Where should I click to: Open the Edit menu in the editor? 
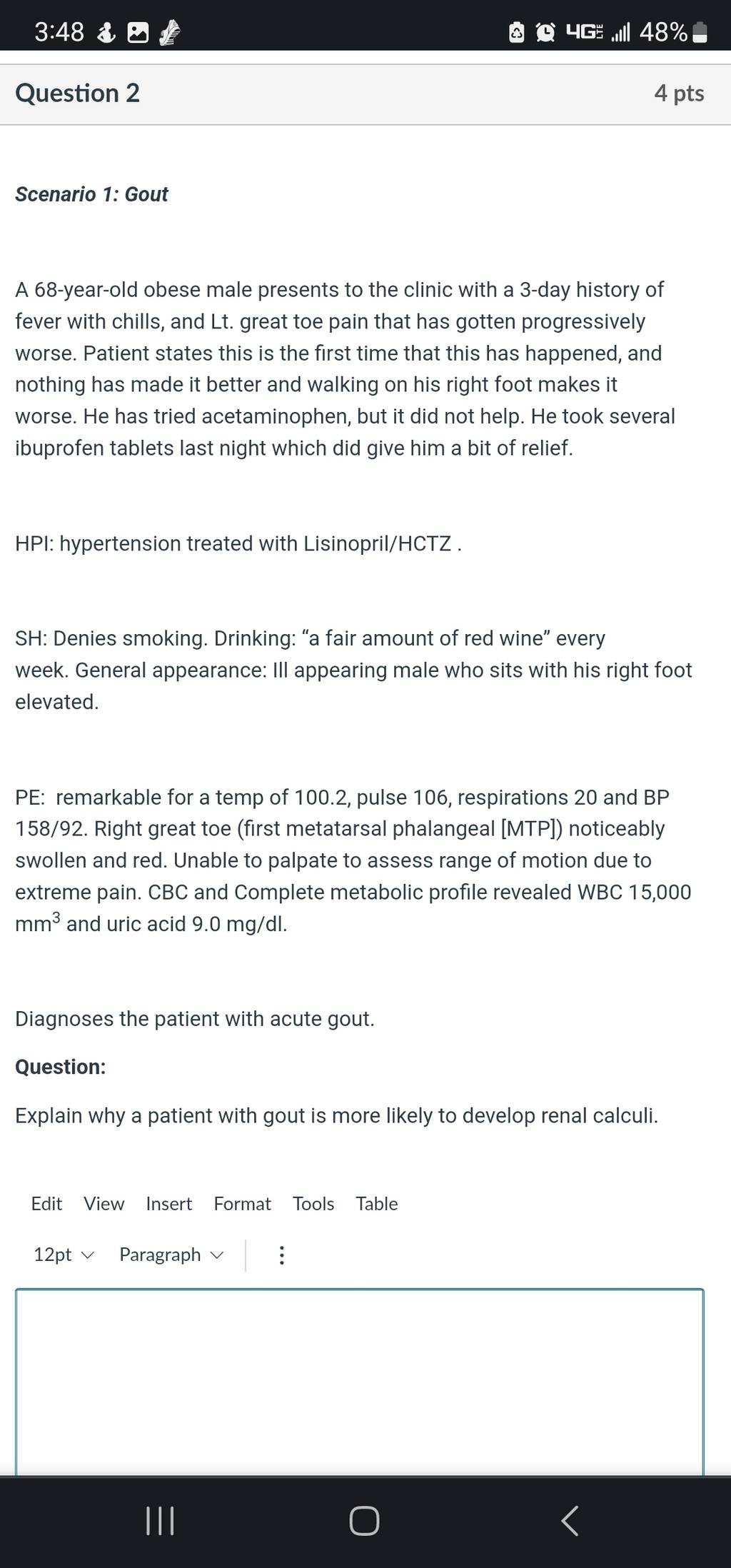pos(46,1204)
